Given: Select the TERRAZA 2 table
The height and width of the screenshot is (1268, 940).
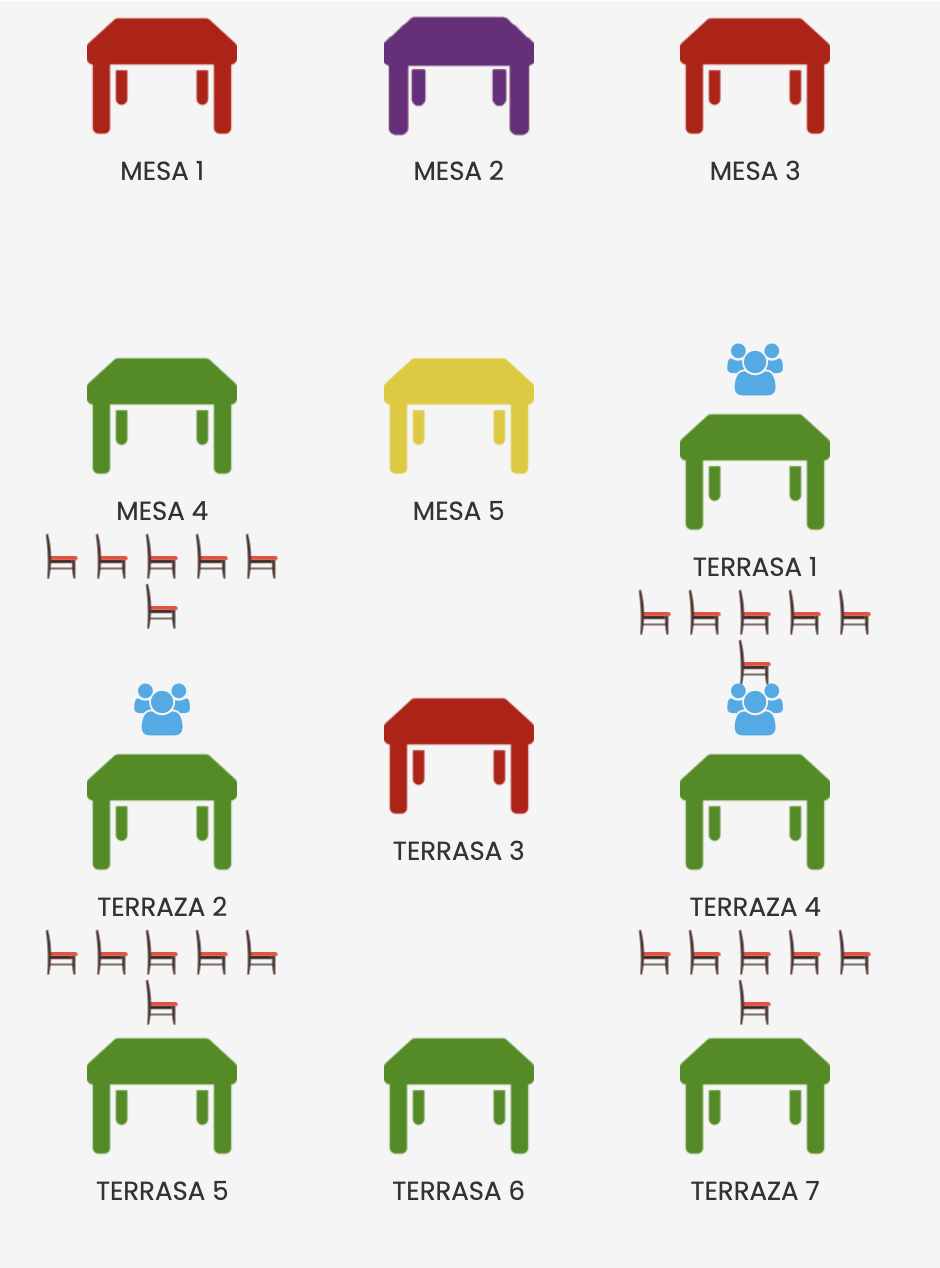Looking at the screenshot, I should click(x=162, y=812).
